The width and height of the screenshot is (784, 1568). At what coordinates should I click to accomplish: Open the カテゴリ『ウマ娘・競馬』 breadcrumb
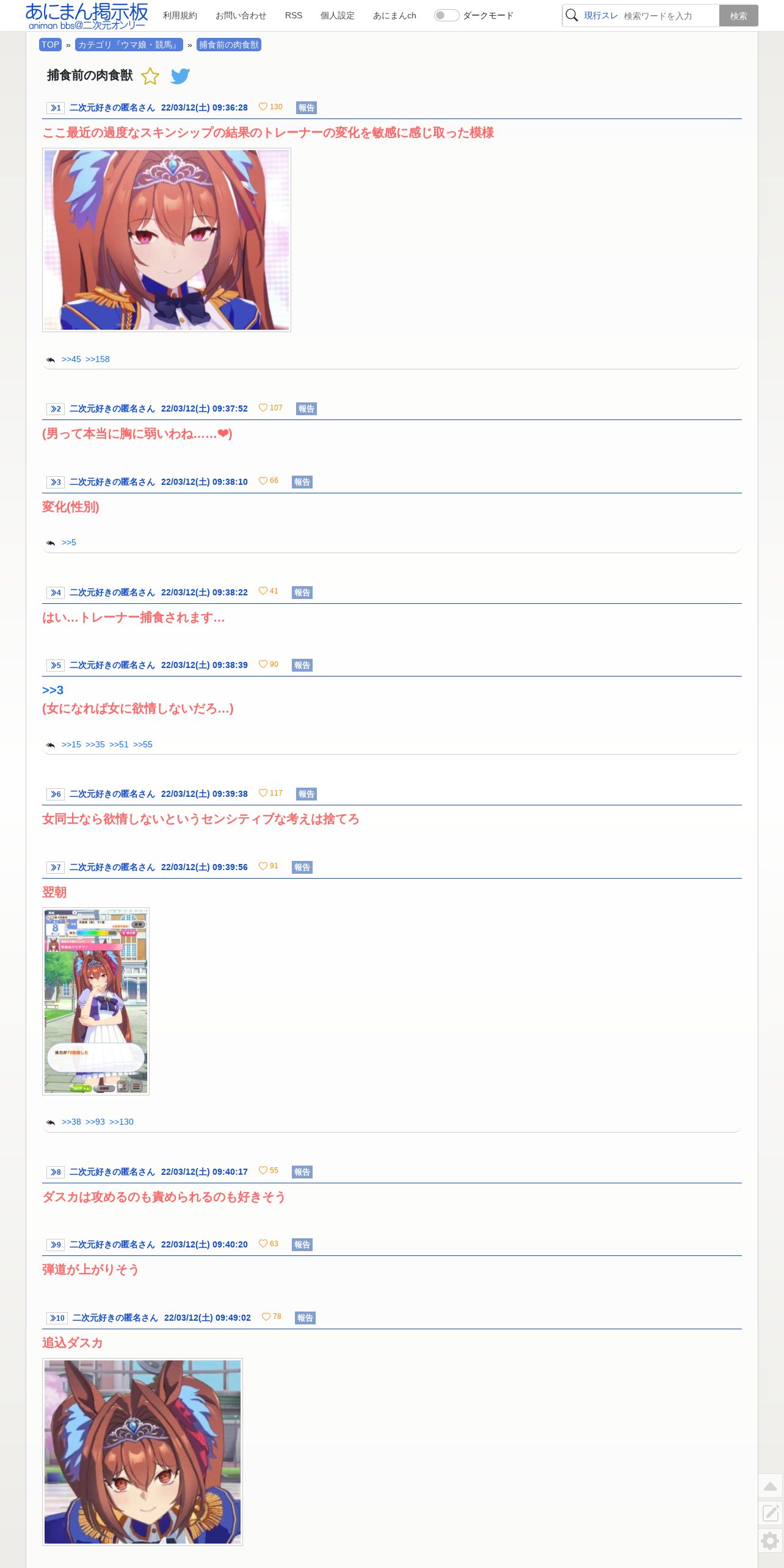coord(129,45)
